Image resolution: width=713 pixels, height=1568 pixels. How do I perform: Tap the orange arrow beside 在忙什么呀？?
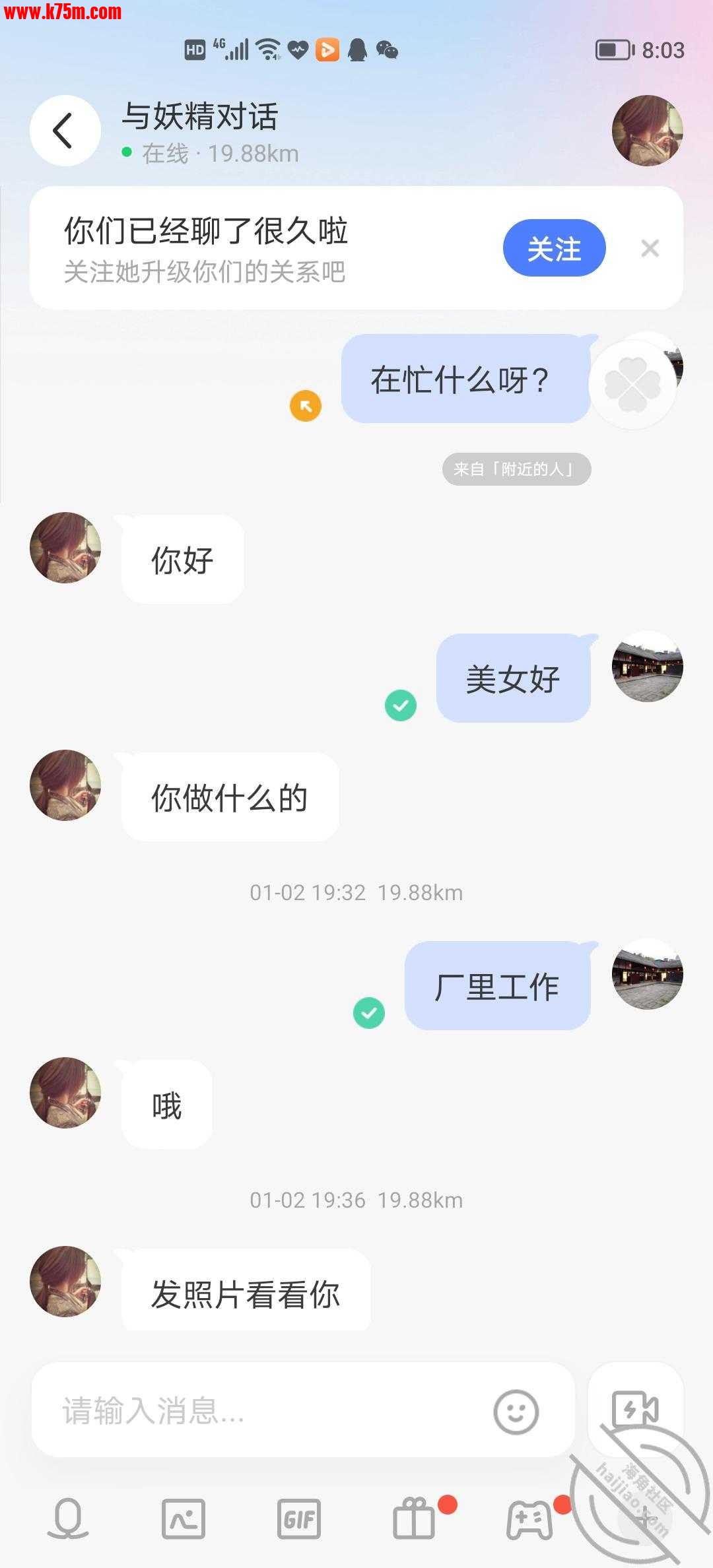point(306,406)
